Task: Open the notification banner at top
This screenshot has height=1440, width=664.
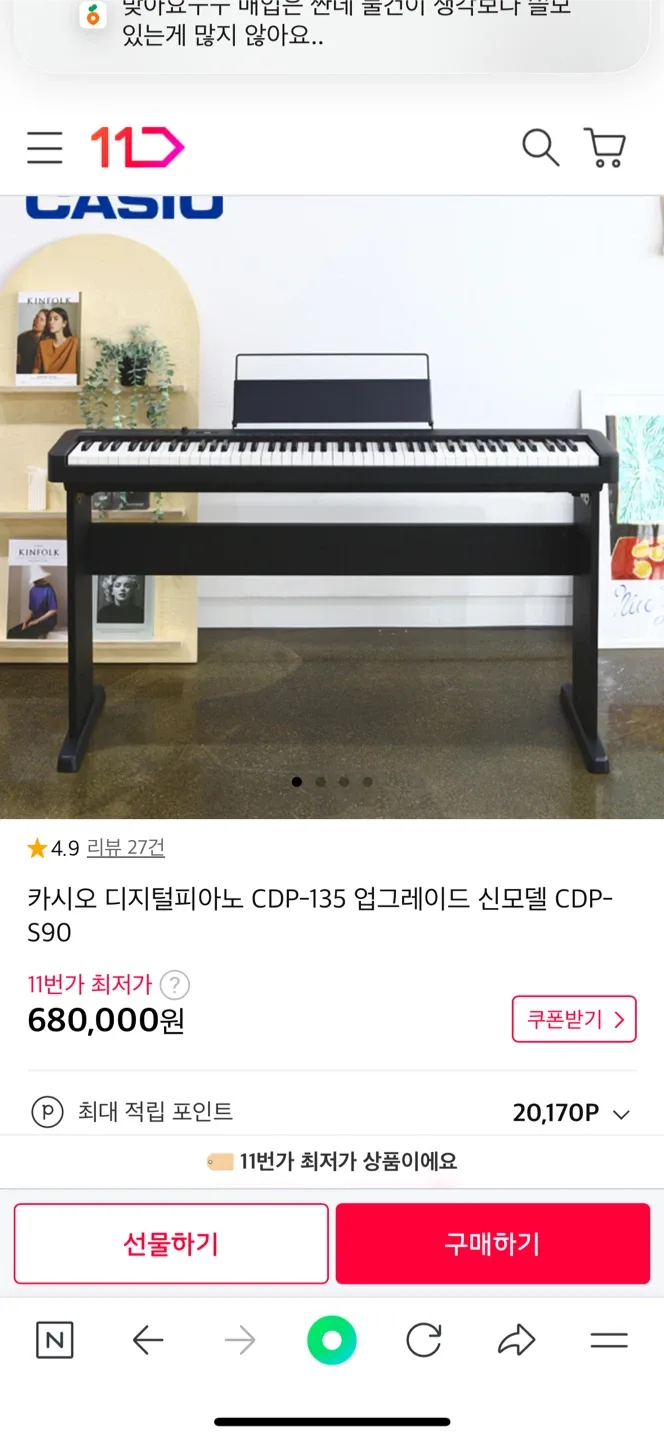Action: 332,30
